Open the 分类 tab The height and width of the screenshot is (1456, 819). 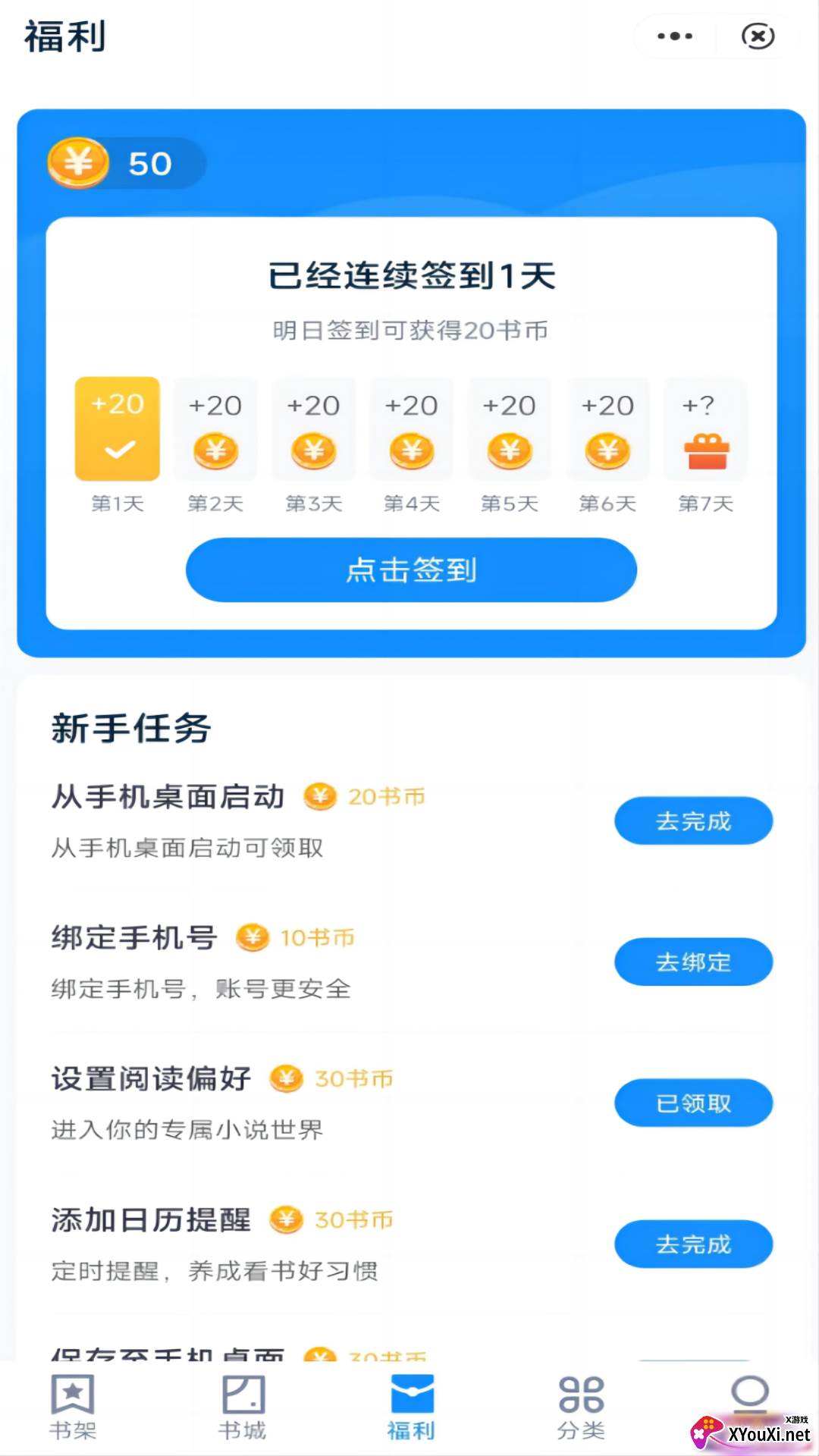(x=581, y=1407)
